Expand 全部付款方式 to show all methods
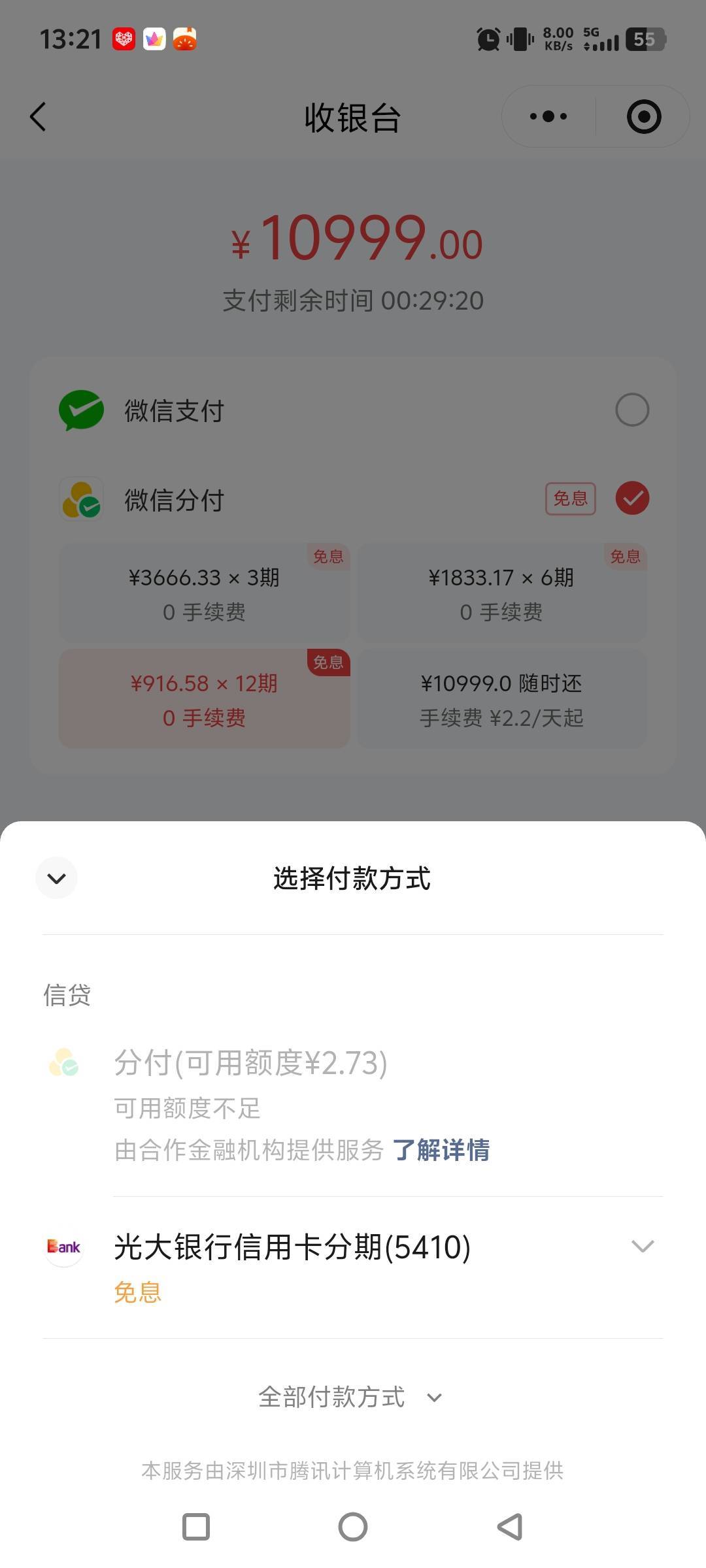The height and width of the screenshot is (1568, 706). pos(350,1397)
